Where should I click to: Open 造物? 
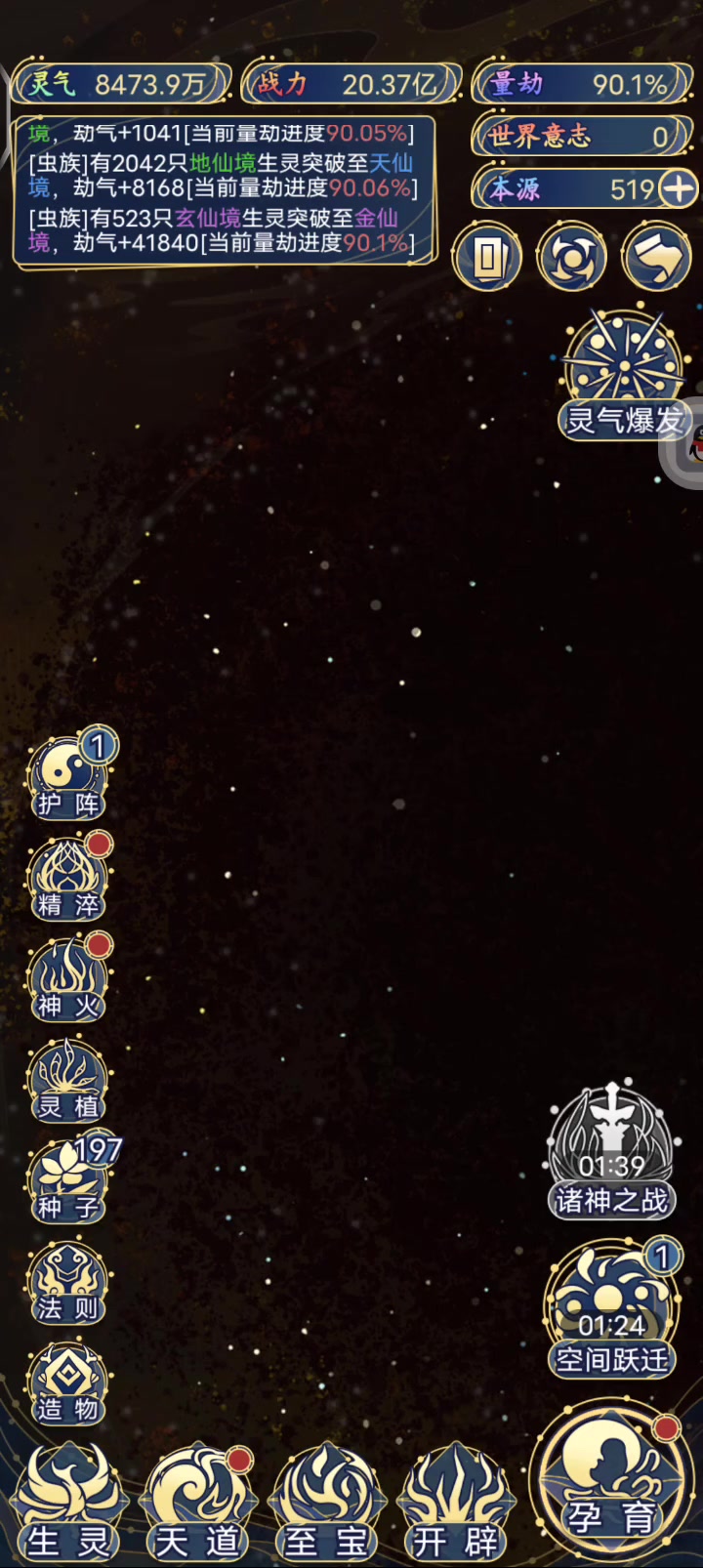(68, 1382)
